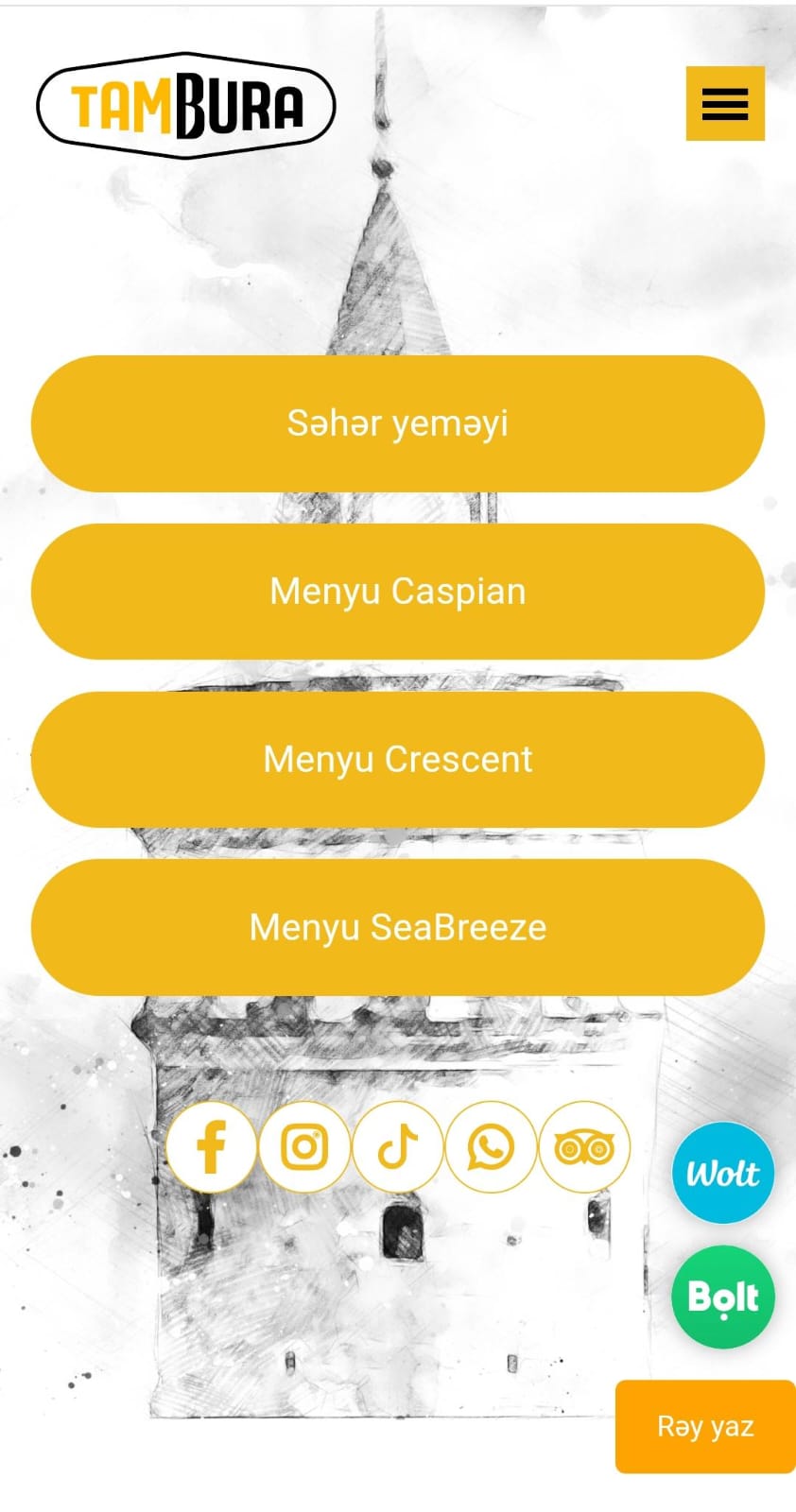Open the Facebook page icon
Viewport: 796px width, 1512px height.
click(211, 1147)
